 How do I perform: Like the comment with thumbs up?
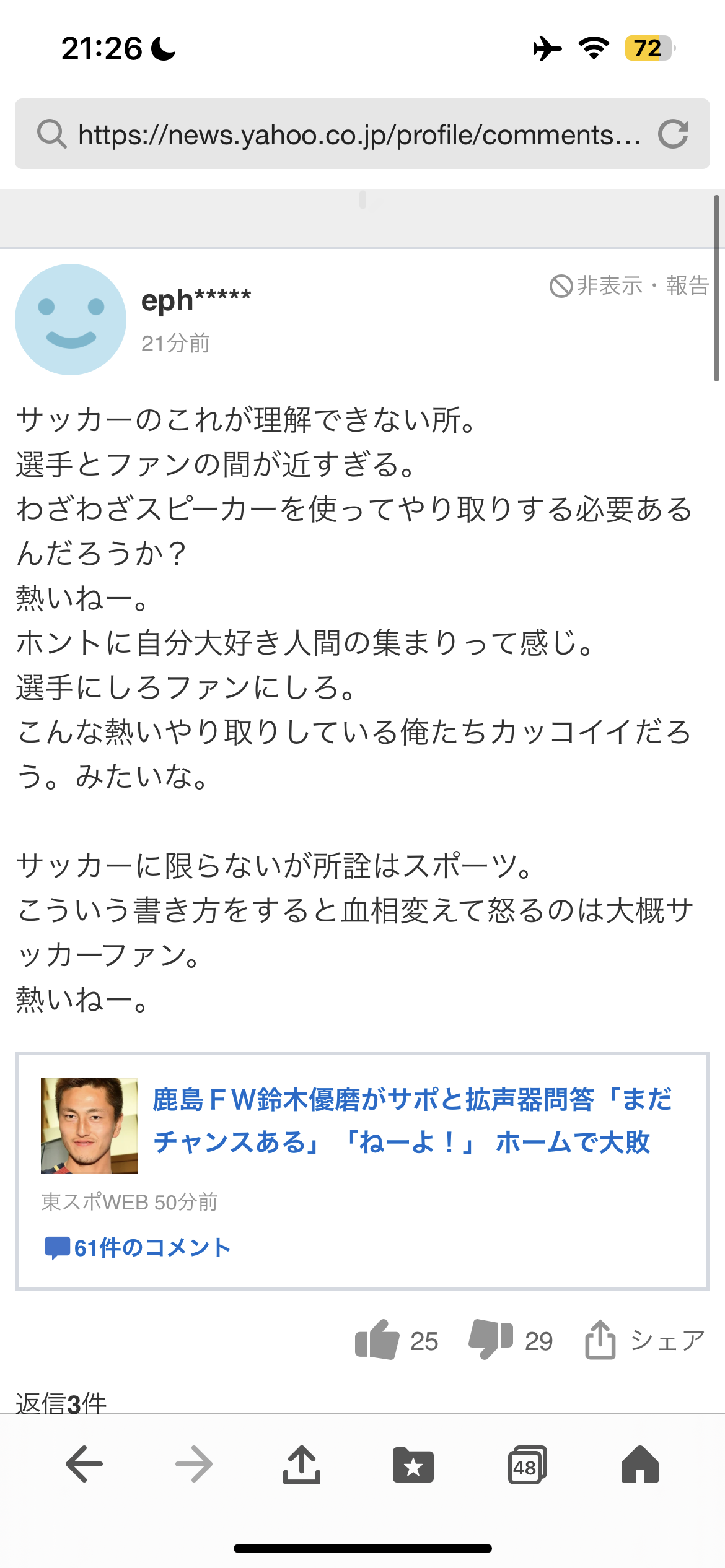(x=377, y=1340)
